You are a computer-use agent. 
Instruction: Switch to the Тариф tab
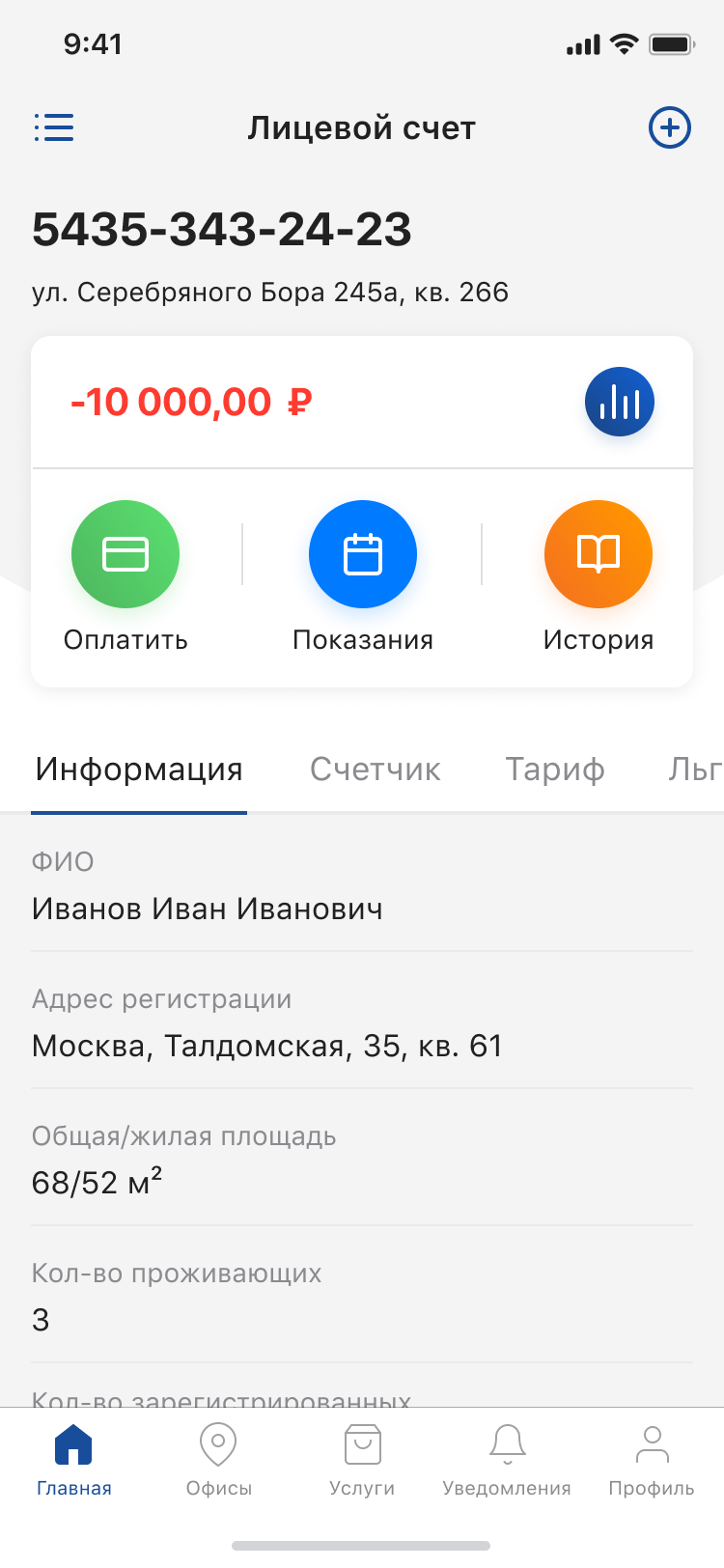pos(555,770)
